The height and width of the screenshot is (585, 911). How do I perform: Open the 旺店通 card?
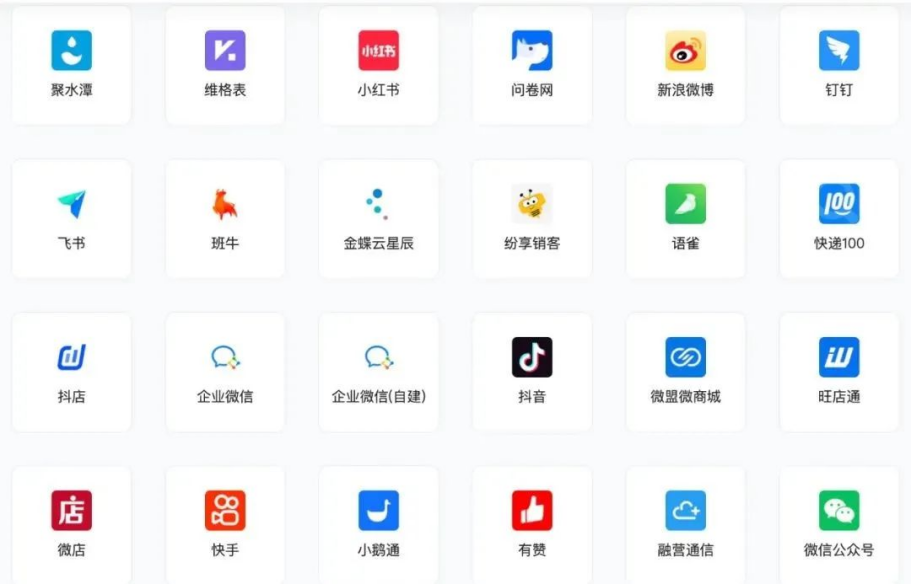point(839,371)
